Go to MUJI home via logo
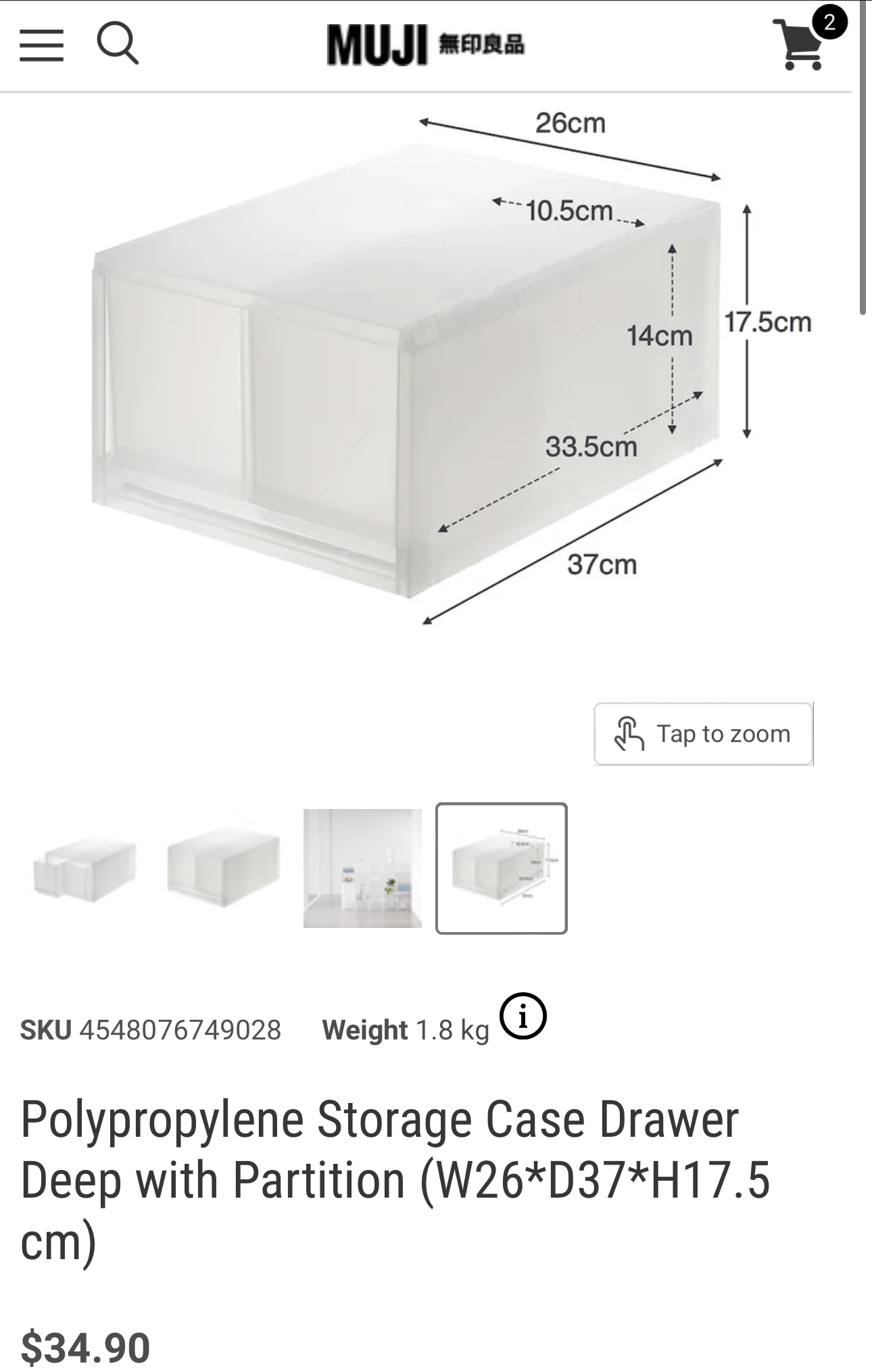 click(425, 45)
